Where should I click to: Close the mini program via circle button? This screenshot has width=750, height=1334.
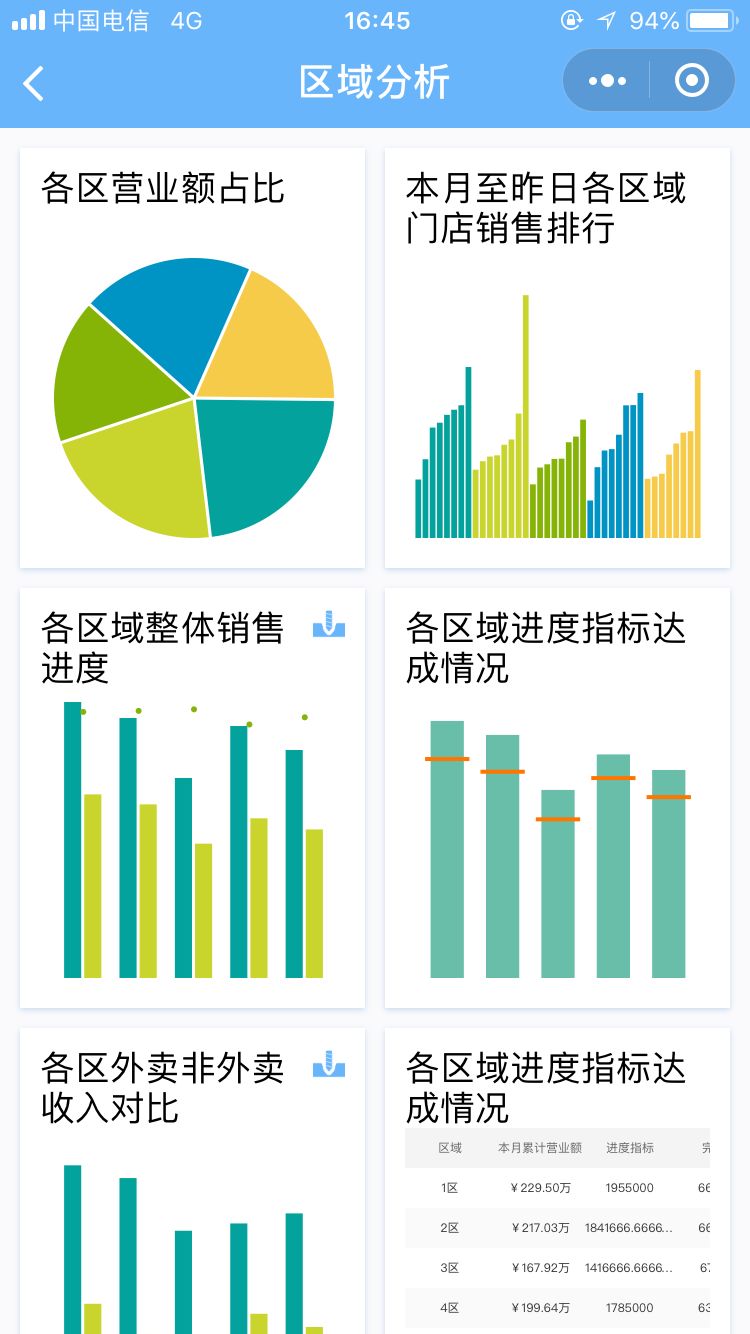692,81
